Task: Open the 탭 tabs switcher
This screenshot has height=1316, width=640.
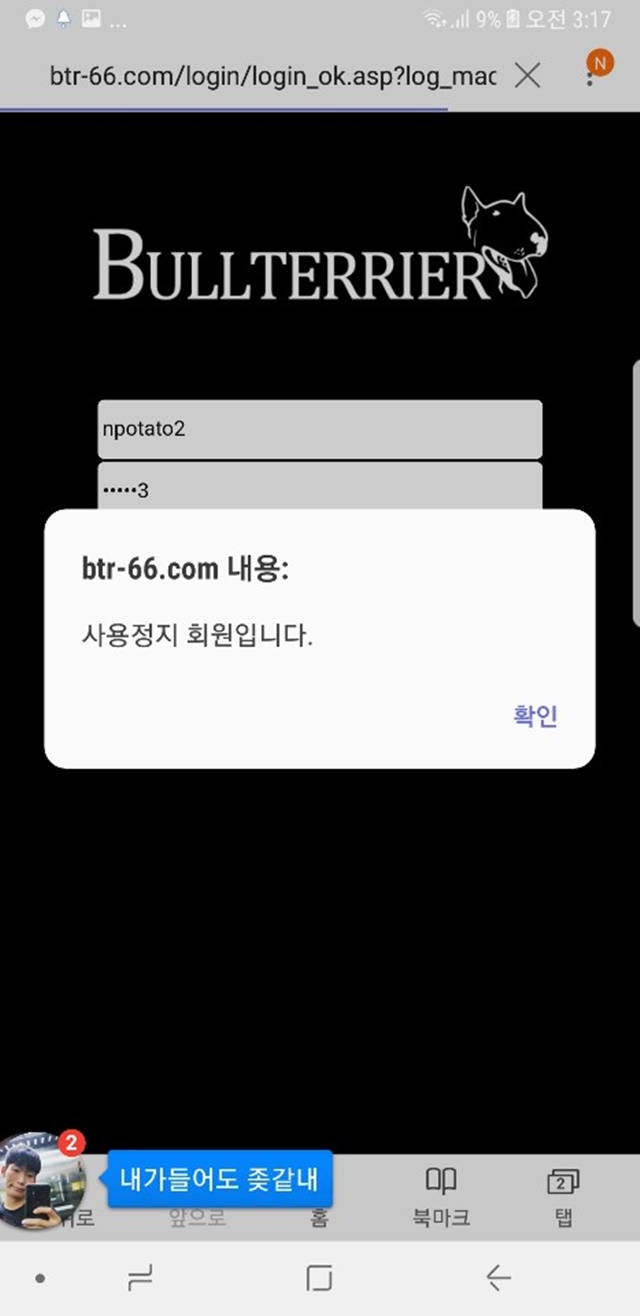Action: pyautogui.click(x=563, y=1198)
